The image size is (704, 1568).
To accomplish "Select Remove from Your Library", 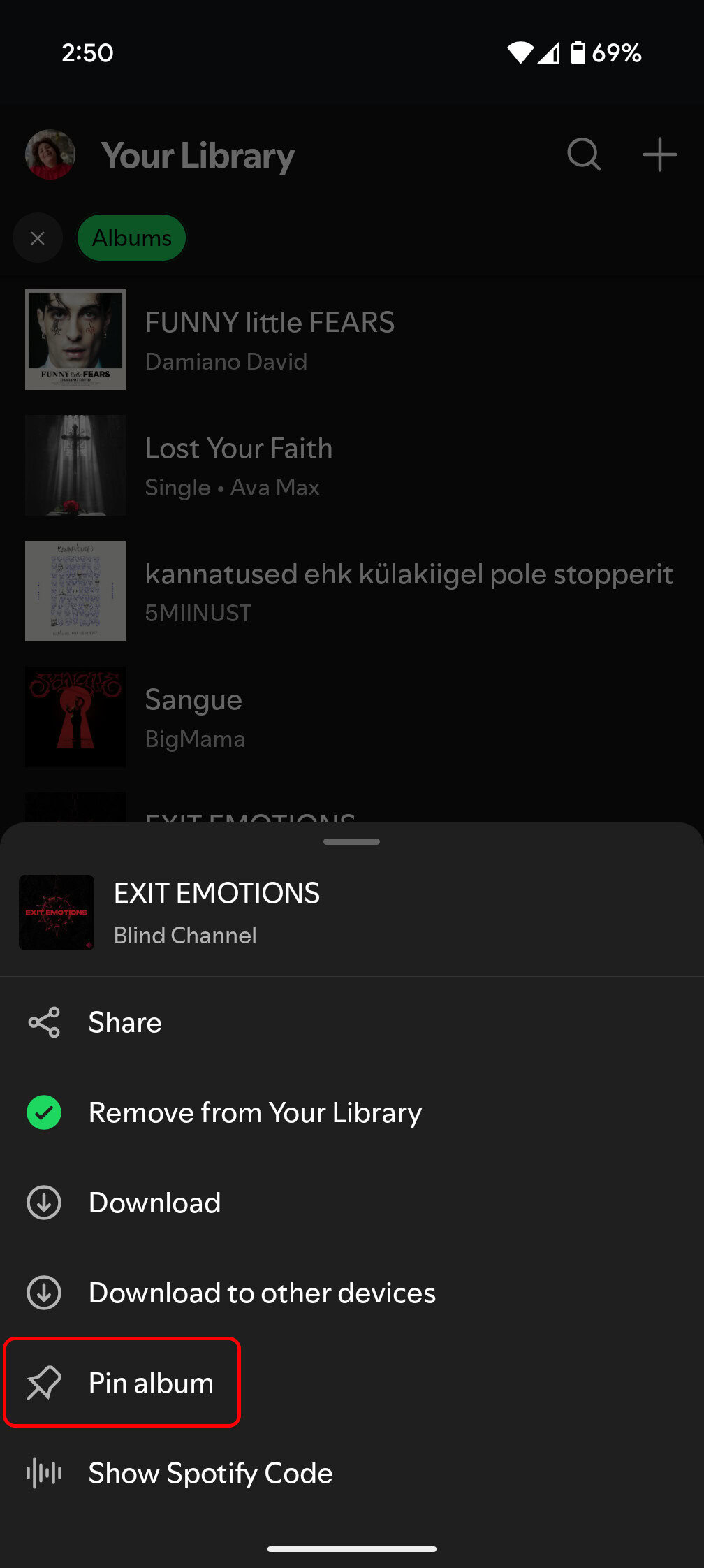I will point(254,1113).
